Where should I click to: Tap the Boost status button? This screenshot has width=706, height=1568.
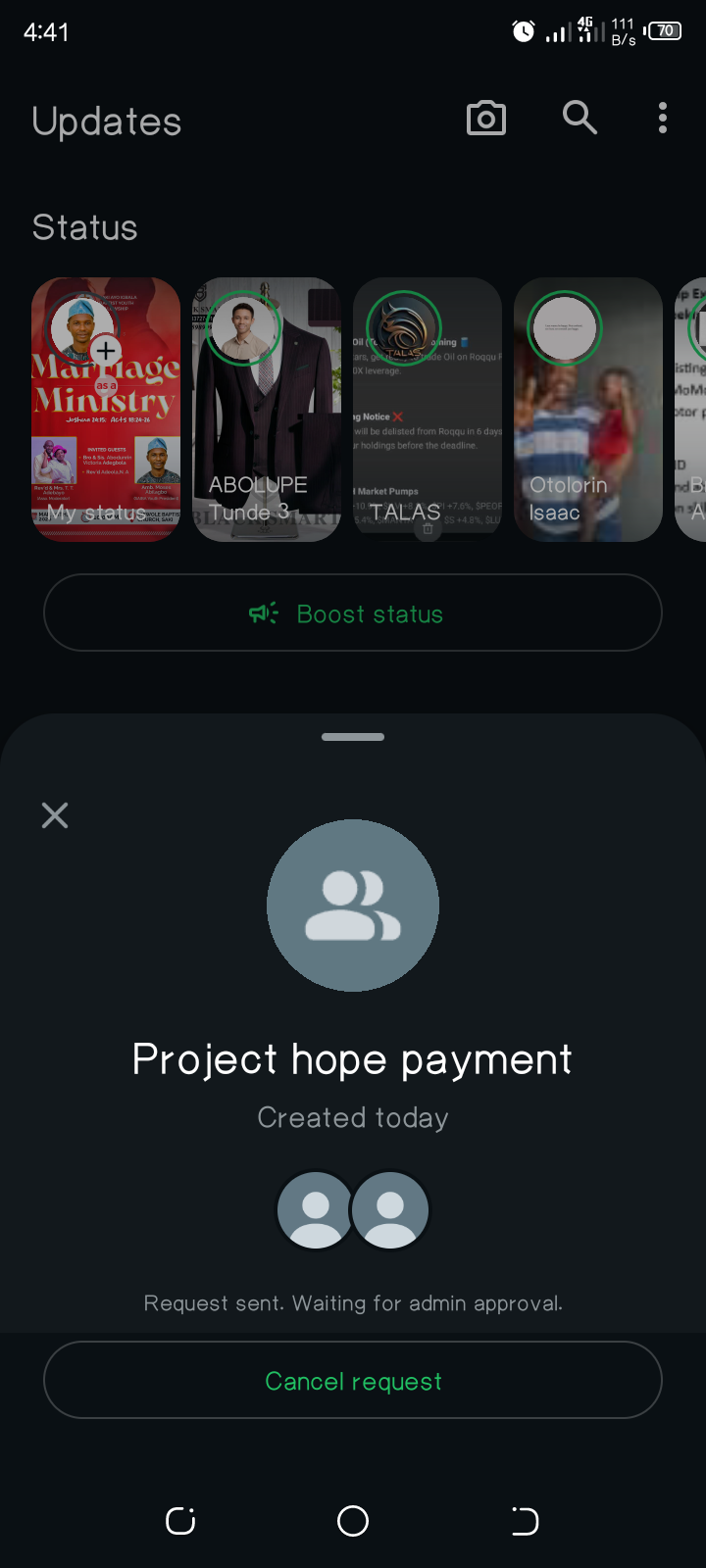(x=353, y=612)
